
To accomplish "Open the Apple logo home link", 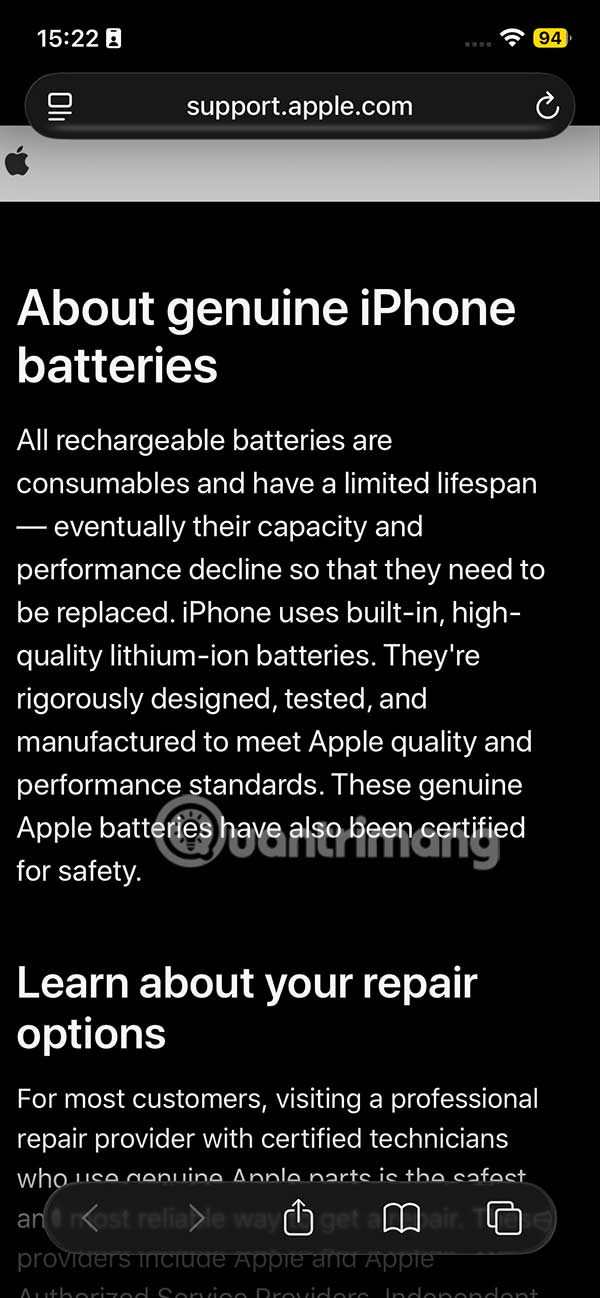I will 17,161.
